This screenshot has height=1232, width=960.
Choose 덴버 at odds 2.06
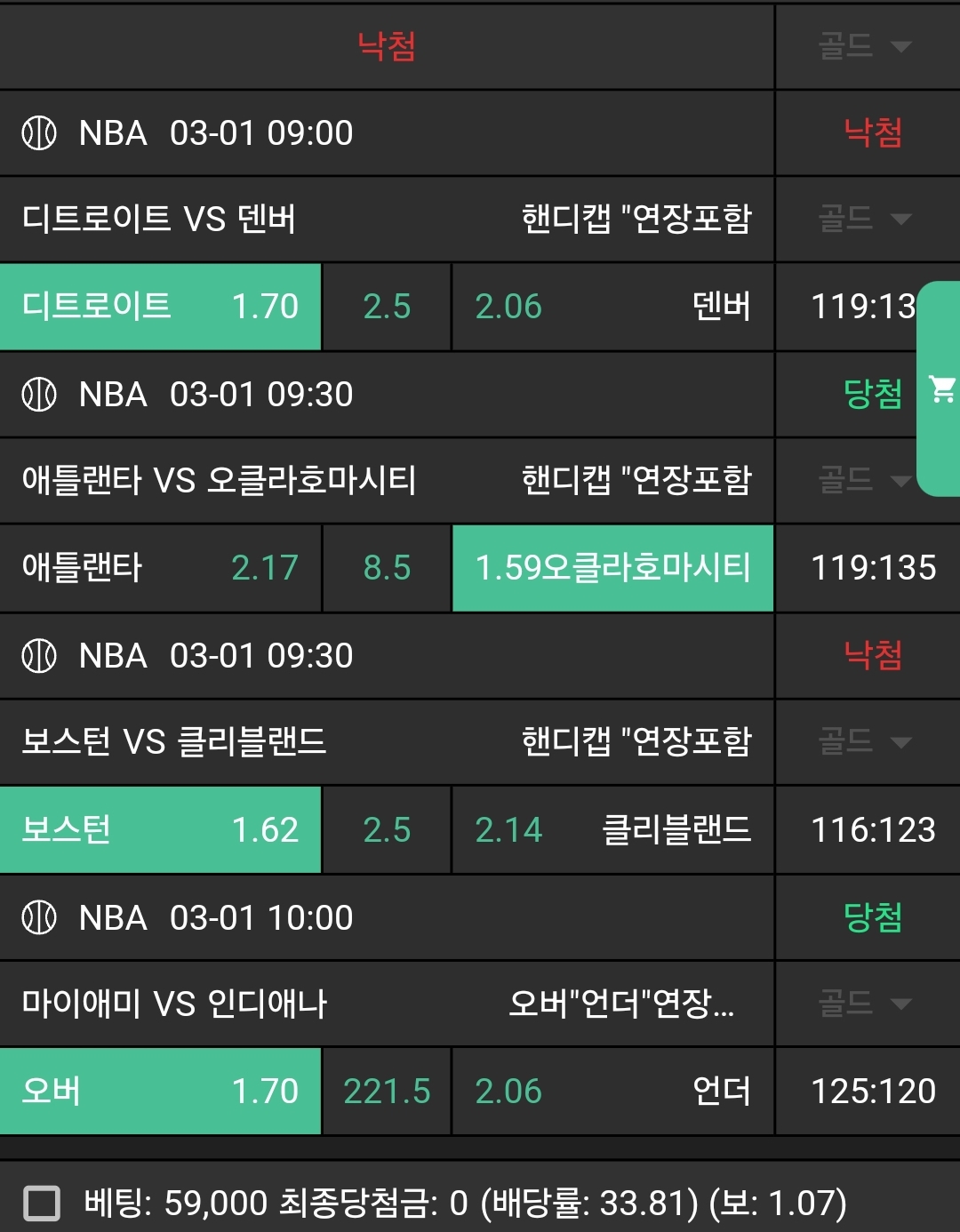point(612,307)
